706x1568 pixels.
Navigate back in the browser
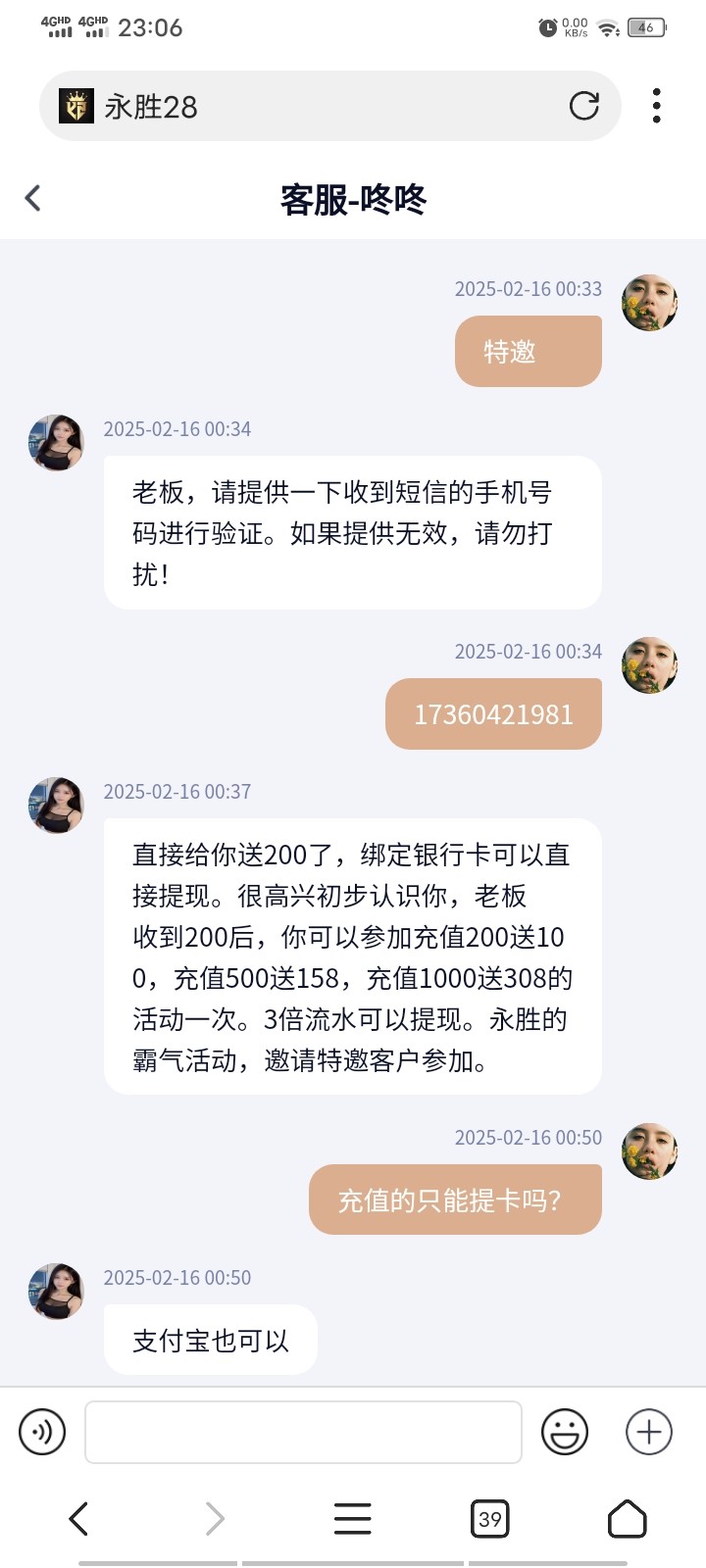(x=79, y=1519)
